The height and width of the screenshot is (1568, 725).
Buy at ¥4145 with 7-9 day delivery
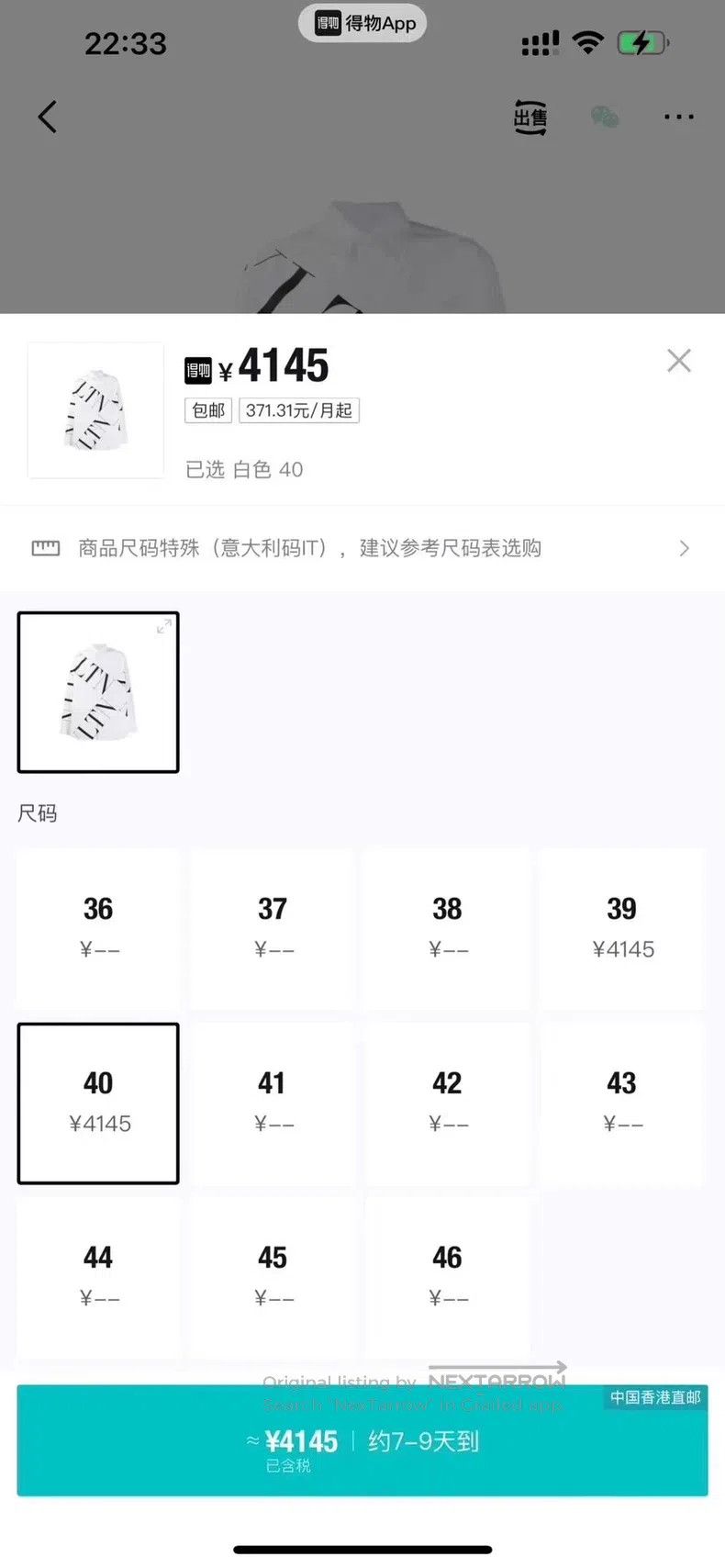point(362,1440)
